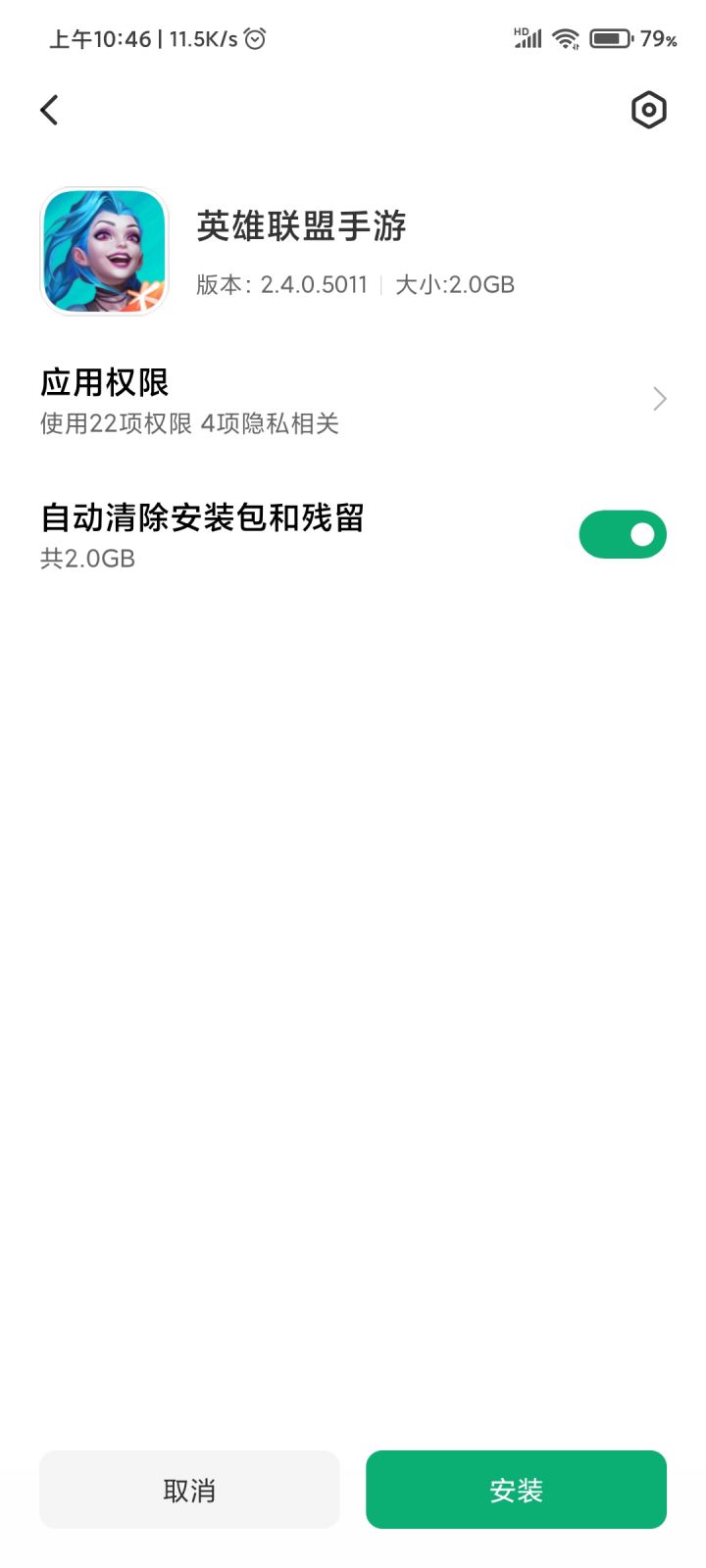The height and width of the screenshot is (1568, 706).
Task: Tap the right-facing chevron next to permissions
Action: pos(658,399)
